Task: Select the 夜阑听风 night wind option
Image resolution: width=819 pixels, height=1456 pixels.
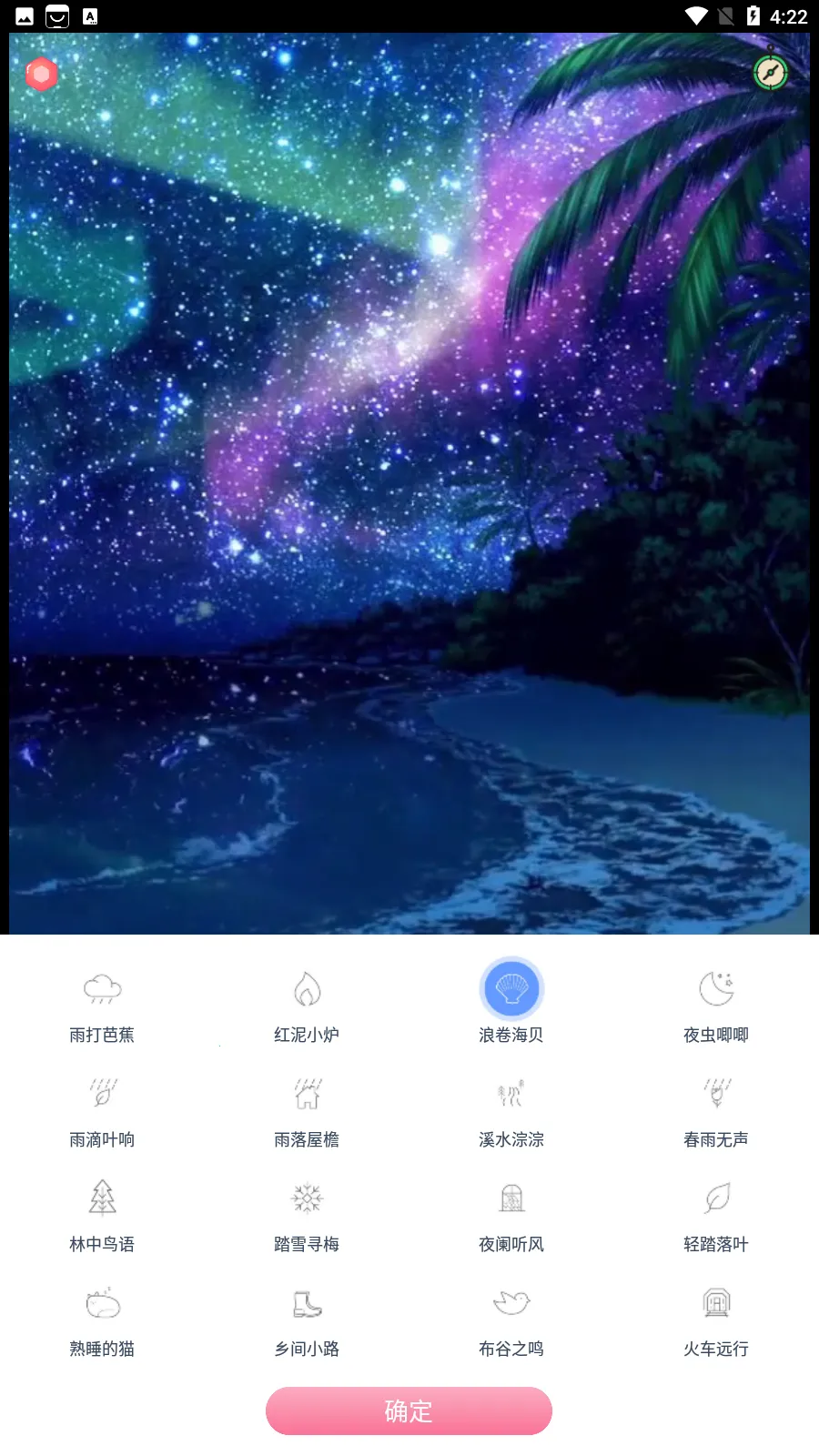Action: click(x=511, y=1198)
